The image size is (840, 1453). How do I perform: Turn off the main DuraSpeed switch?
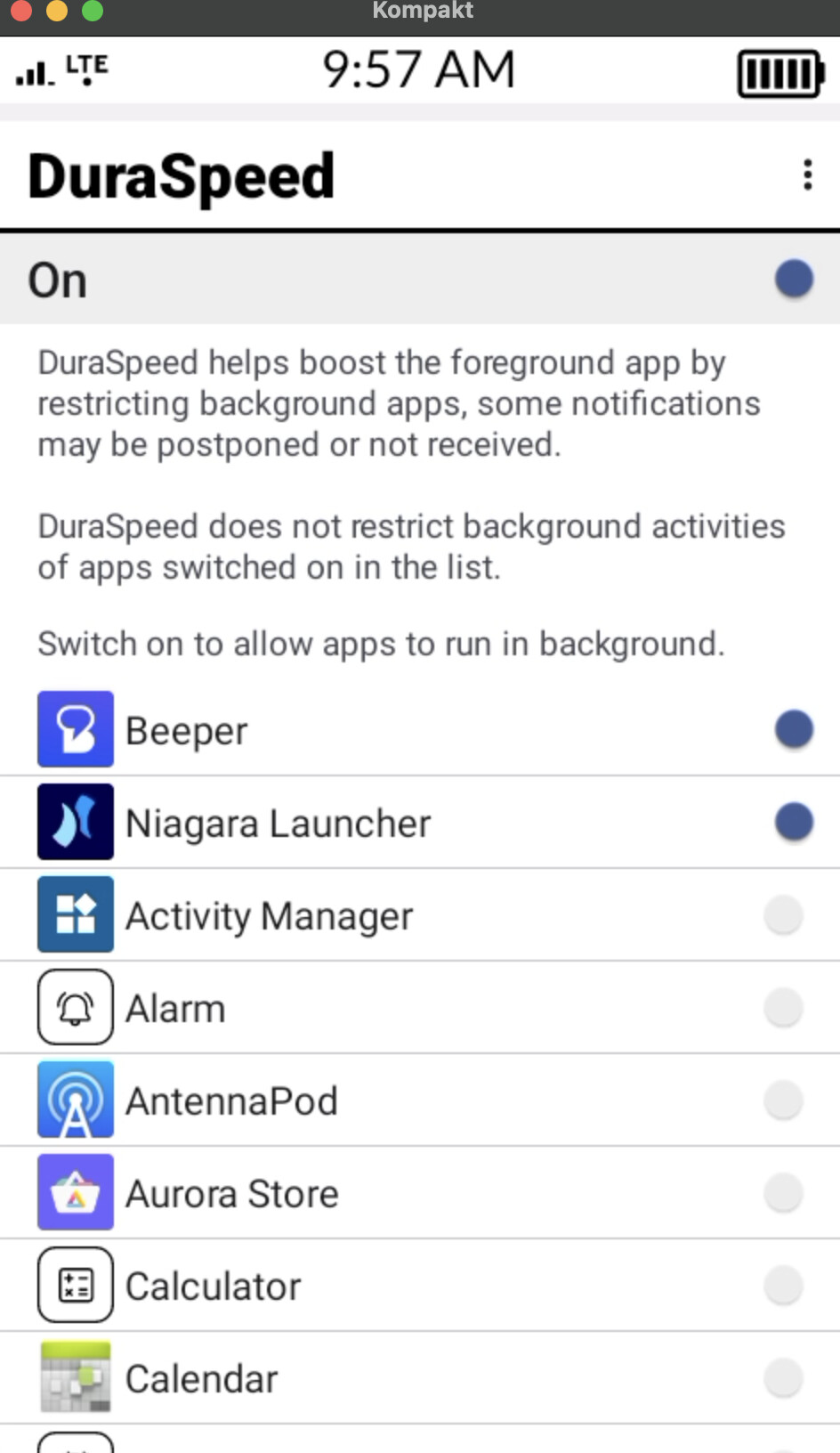click(794, 280)
